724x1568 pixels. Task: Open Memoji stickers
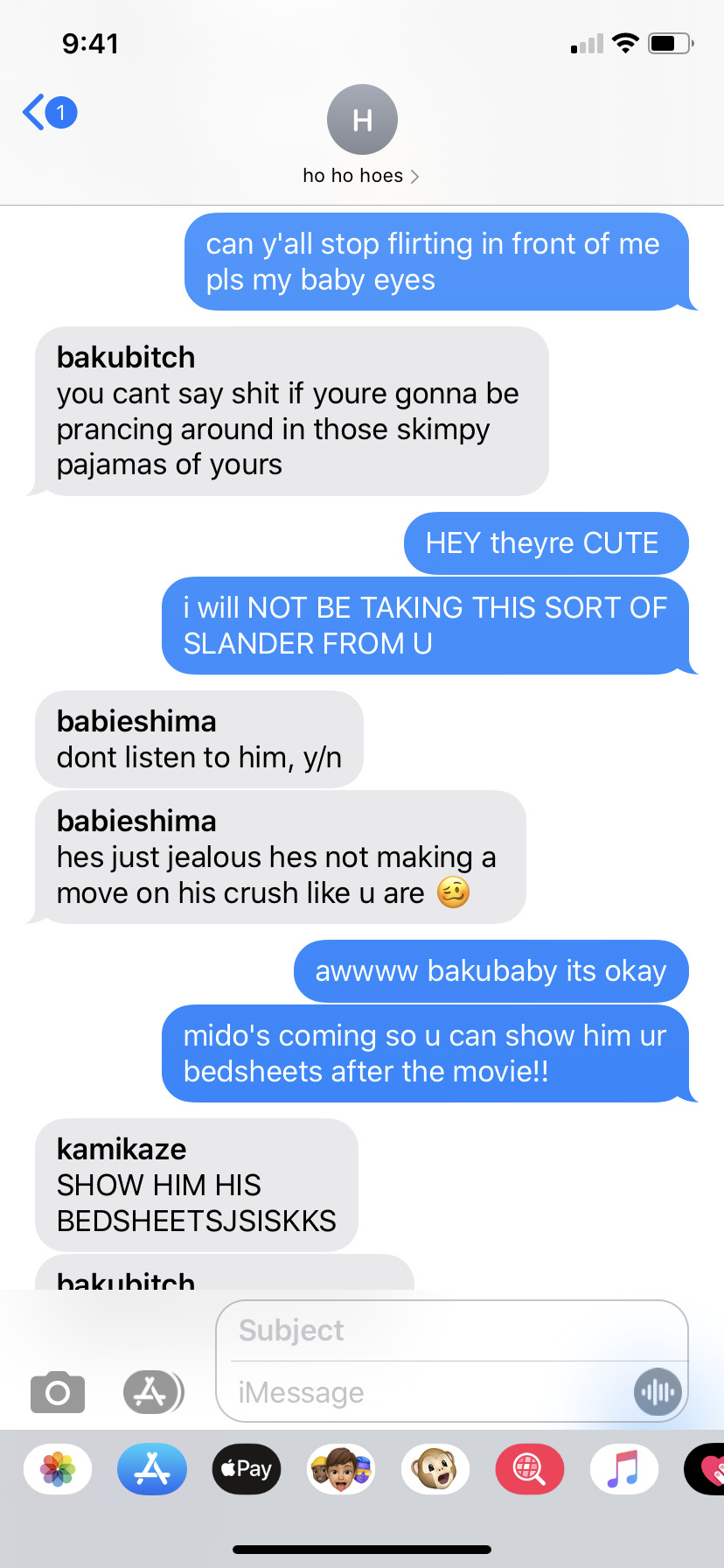tap(341, 1469)
